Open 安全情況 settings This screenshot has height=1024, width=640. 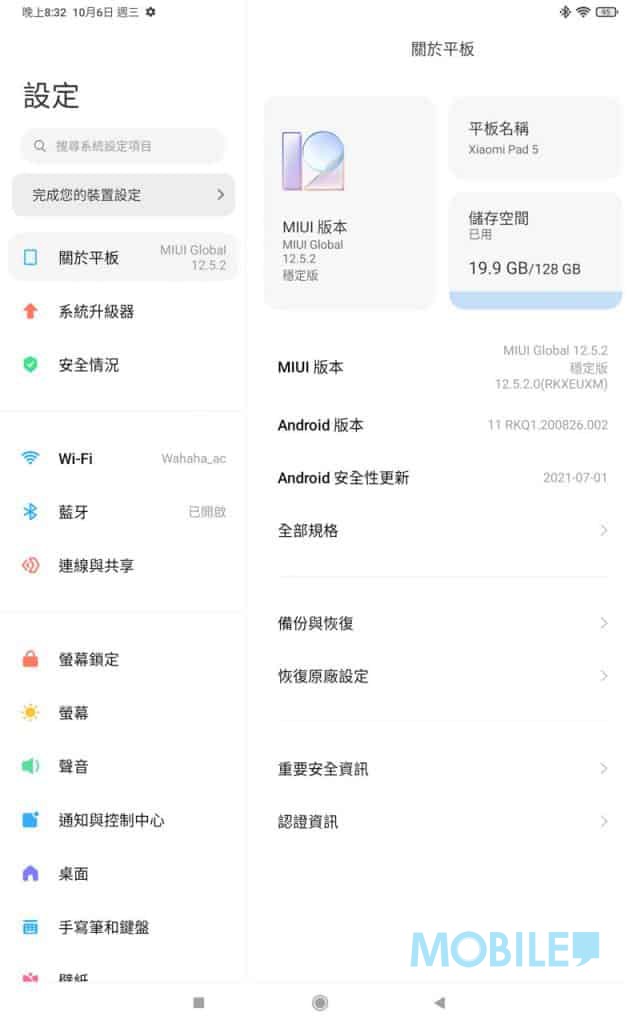click(x=123, y=365)
